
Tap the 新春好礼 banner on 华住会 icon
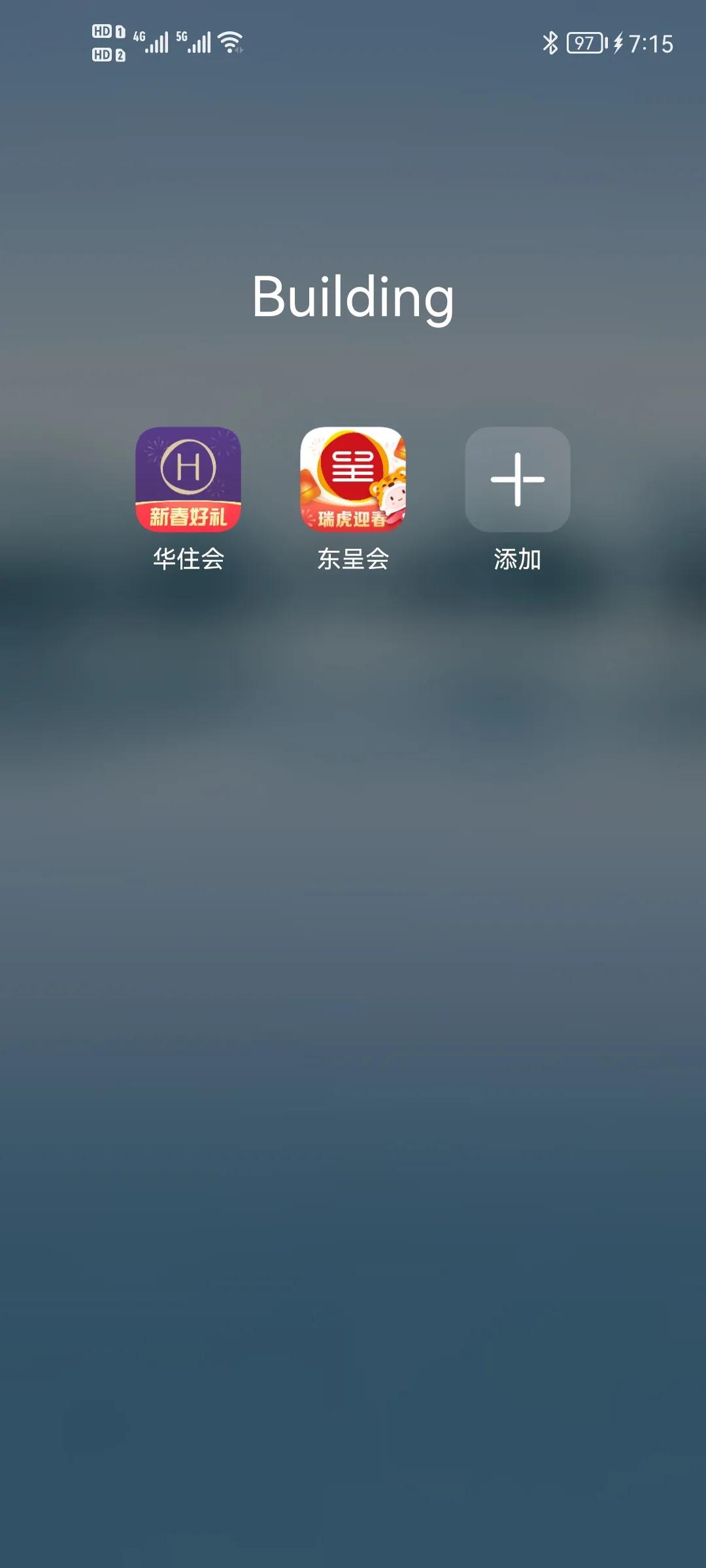[x=188, y=517]
